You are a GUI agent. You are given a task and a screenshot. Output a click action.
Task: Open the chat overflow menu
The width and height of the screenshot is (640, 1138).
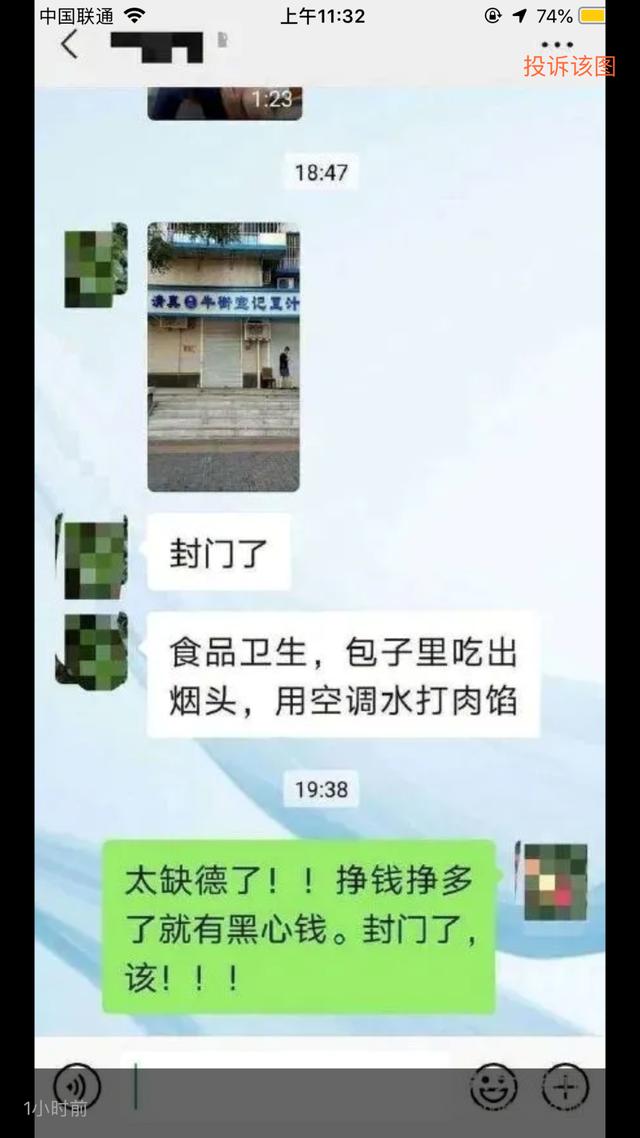click(x=557, y=45)
